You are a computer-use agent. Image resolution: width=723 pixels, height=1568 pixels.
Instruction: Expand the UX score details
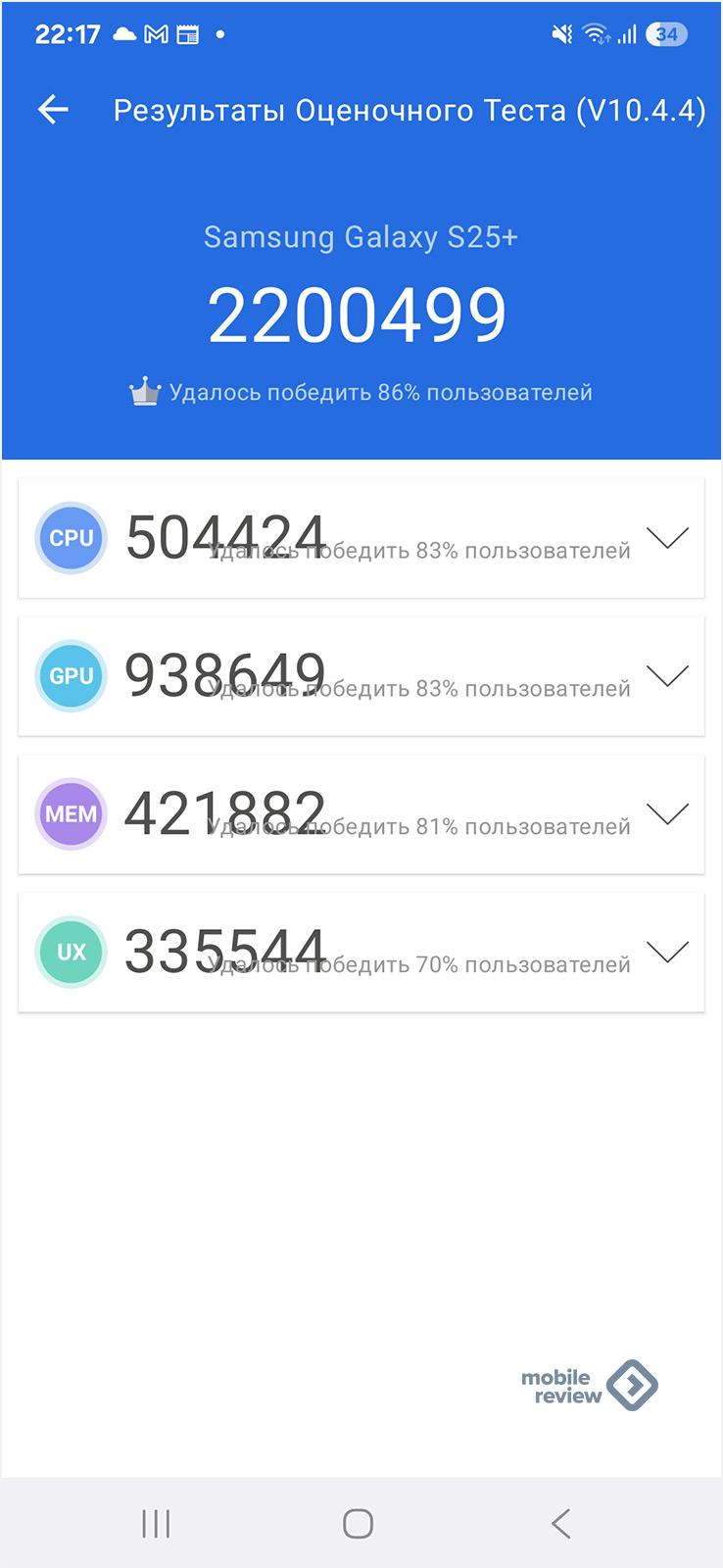pyautogui.click(x=667, y=952)
